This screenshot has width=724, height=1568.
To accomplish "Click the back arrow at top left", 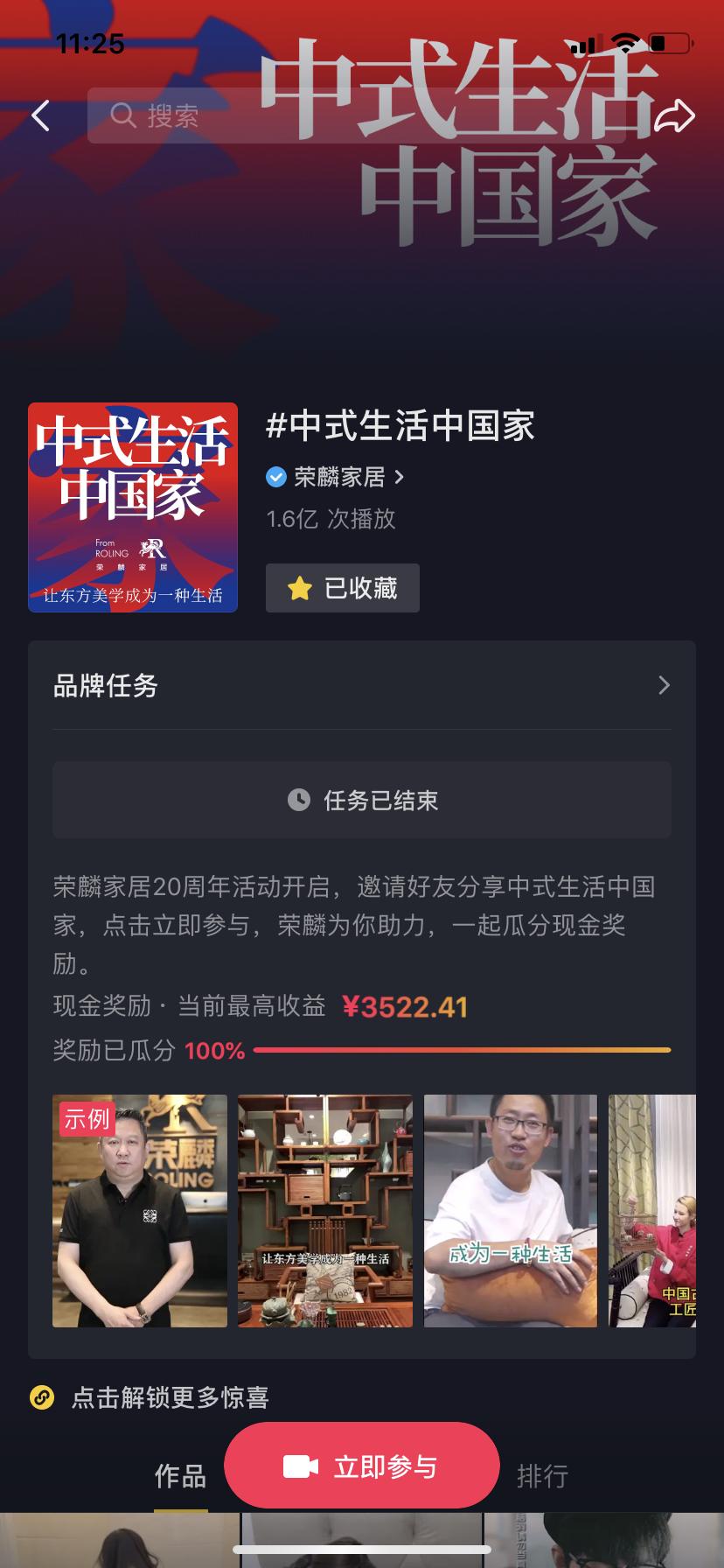I will [x=38, y=115].
